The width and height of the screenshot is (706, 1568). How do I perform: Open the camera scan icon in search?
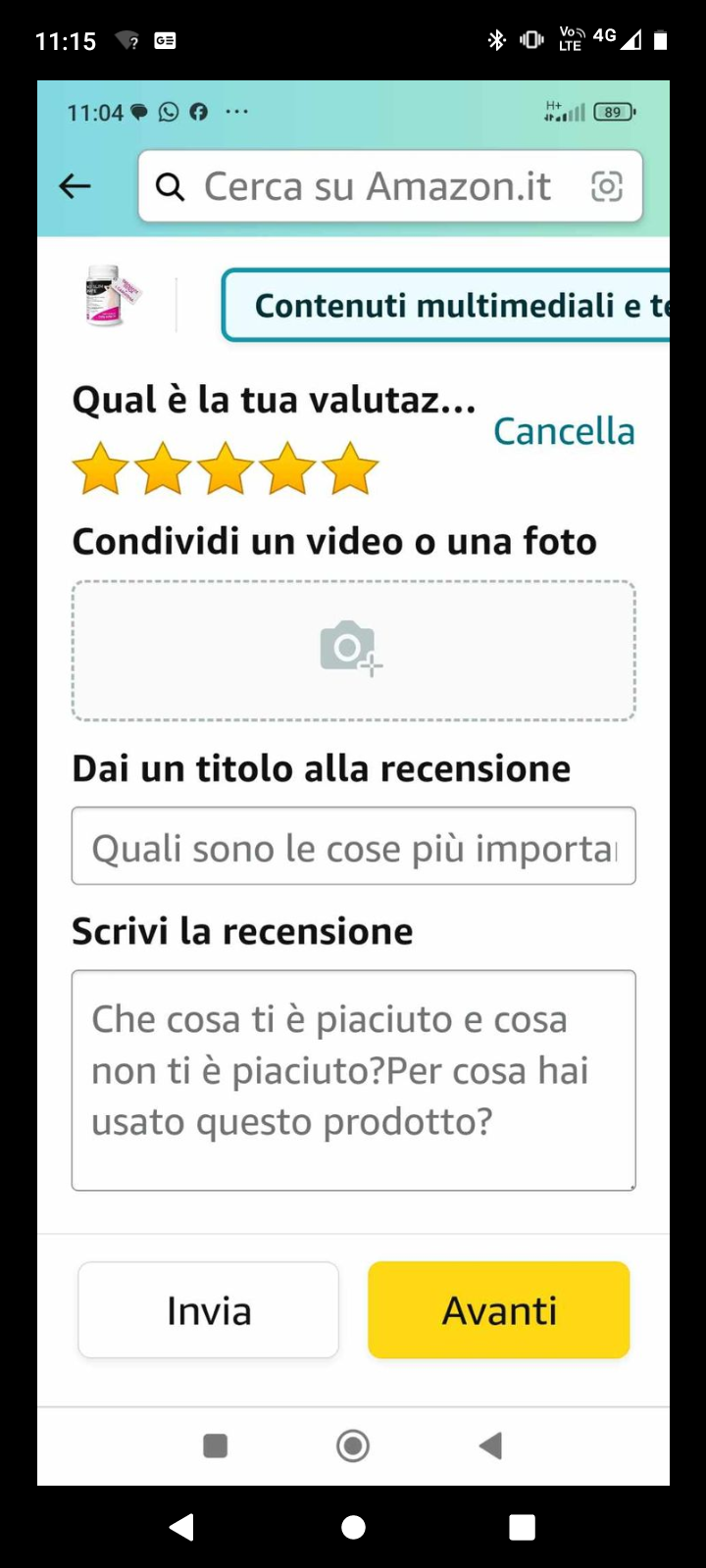point(607,186)
